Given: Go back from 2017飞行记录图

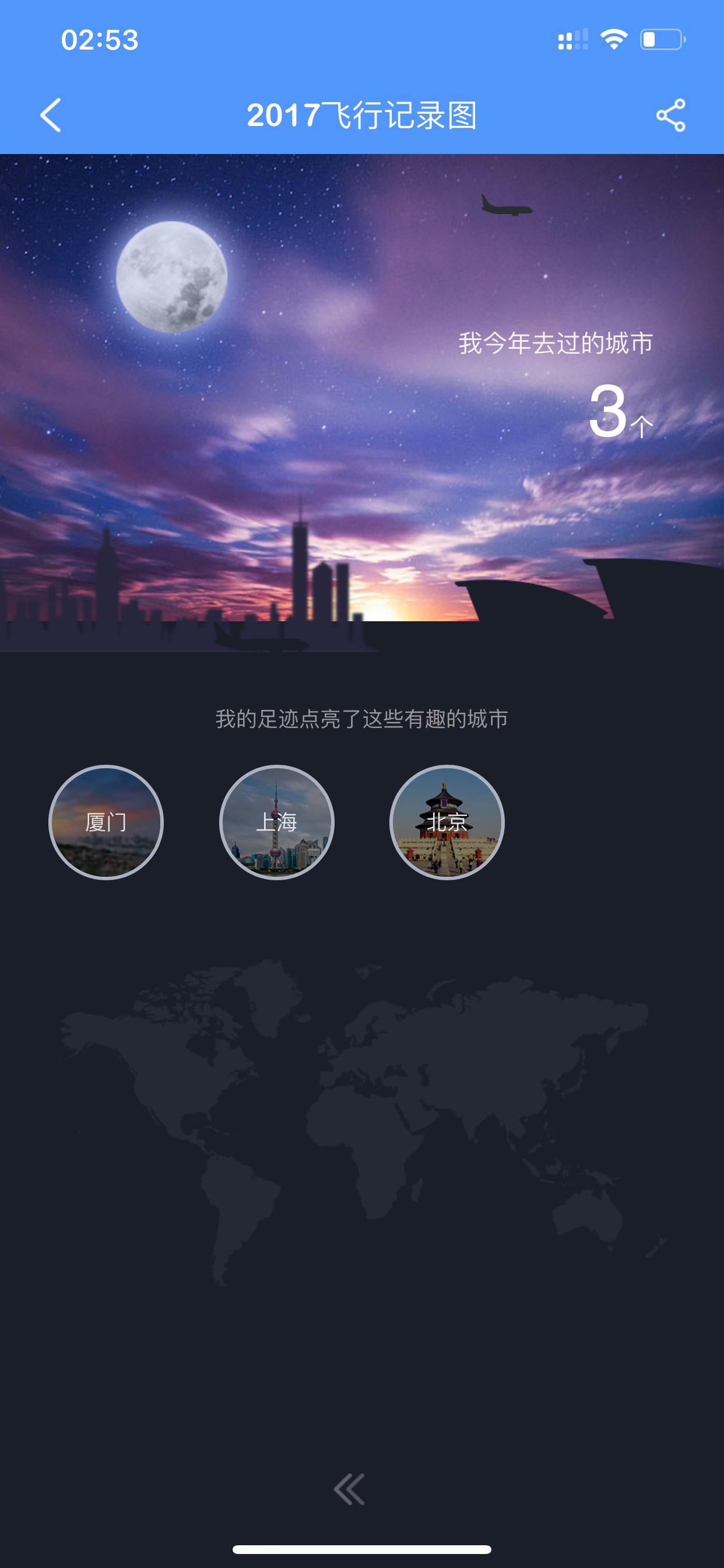Looking at the screenshot, I should 51,115.
